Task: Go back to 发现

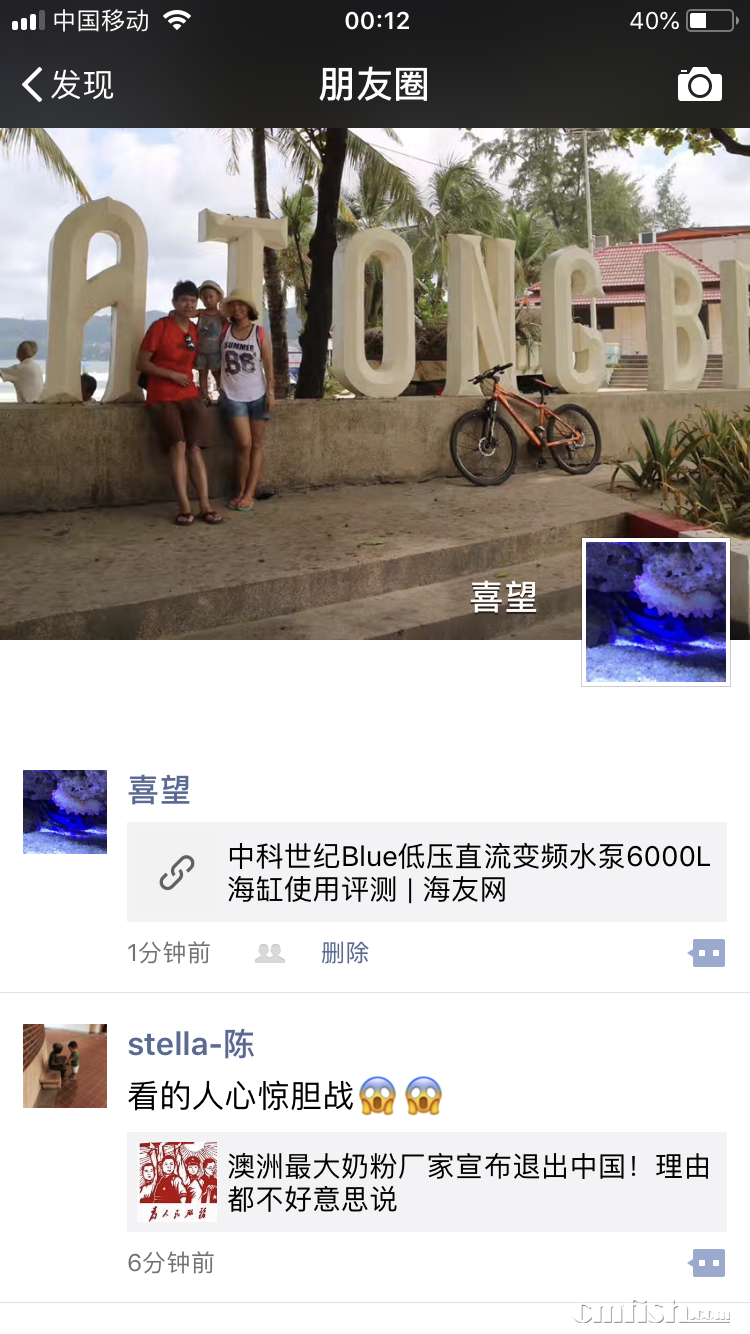Action: [68, 85]
